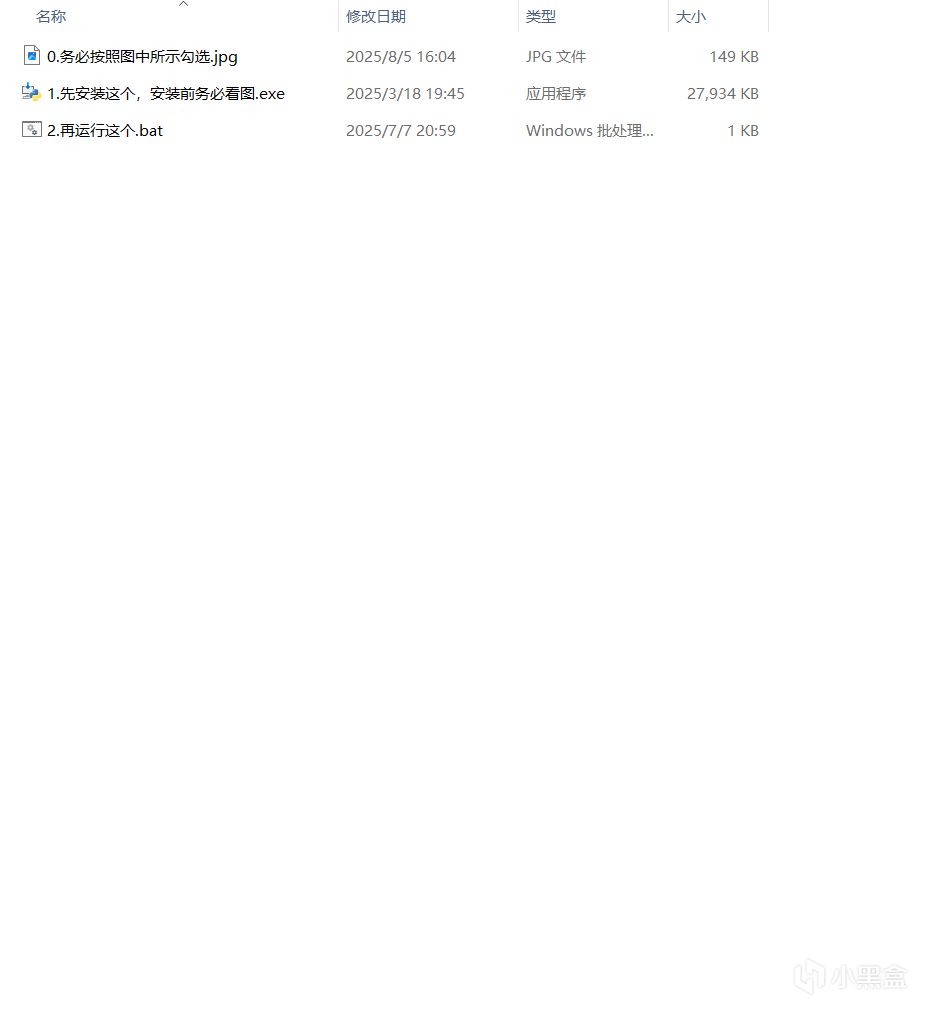Viewport: 934px width, 1018px height.
Task: Select the 2.再运行这个.bat file
Action: tap(104, 131)
